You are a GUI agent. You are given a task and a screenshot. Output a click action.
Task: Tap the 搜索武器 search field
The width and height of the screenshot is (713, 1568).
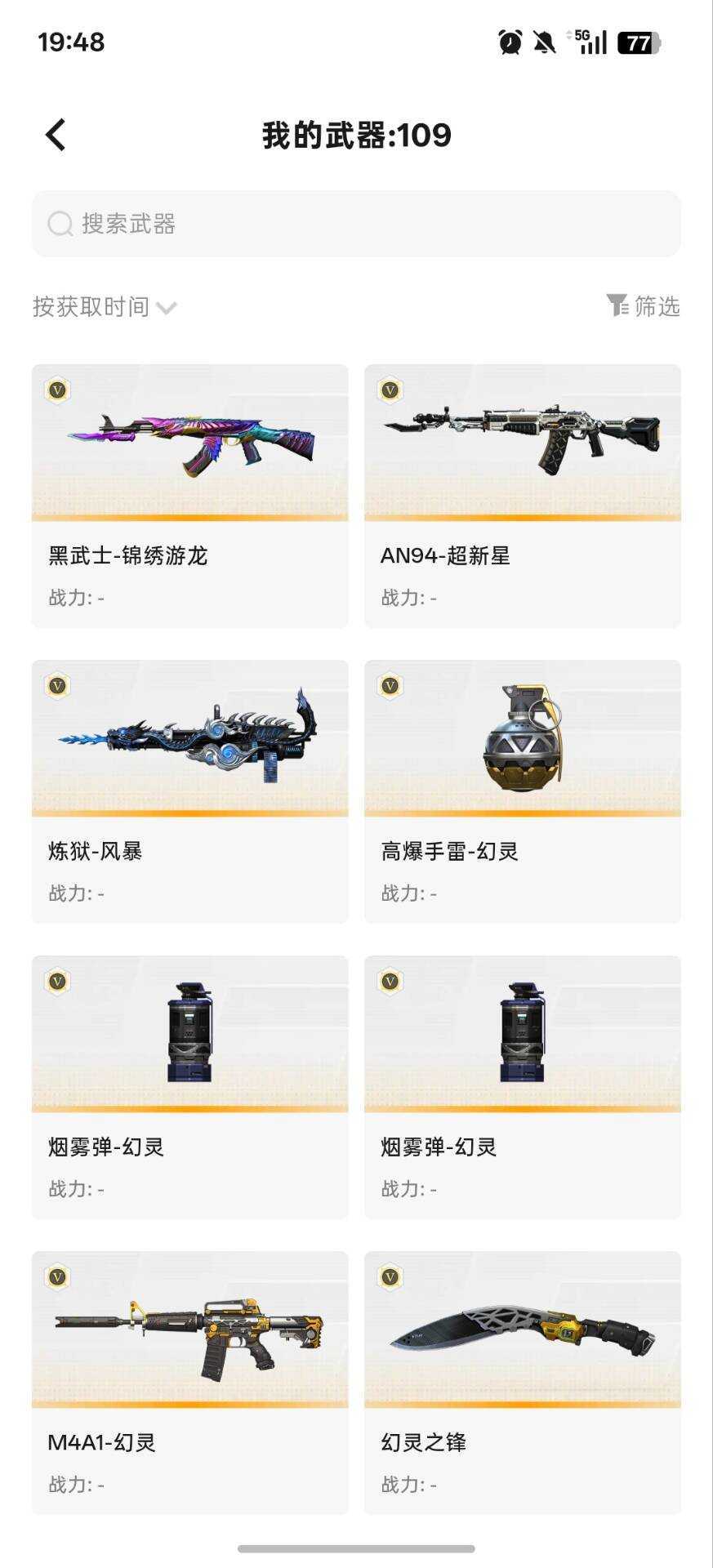coord(356,224)
